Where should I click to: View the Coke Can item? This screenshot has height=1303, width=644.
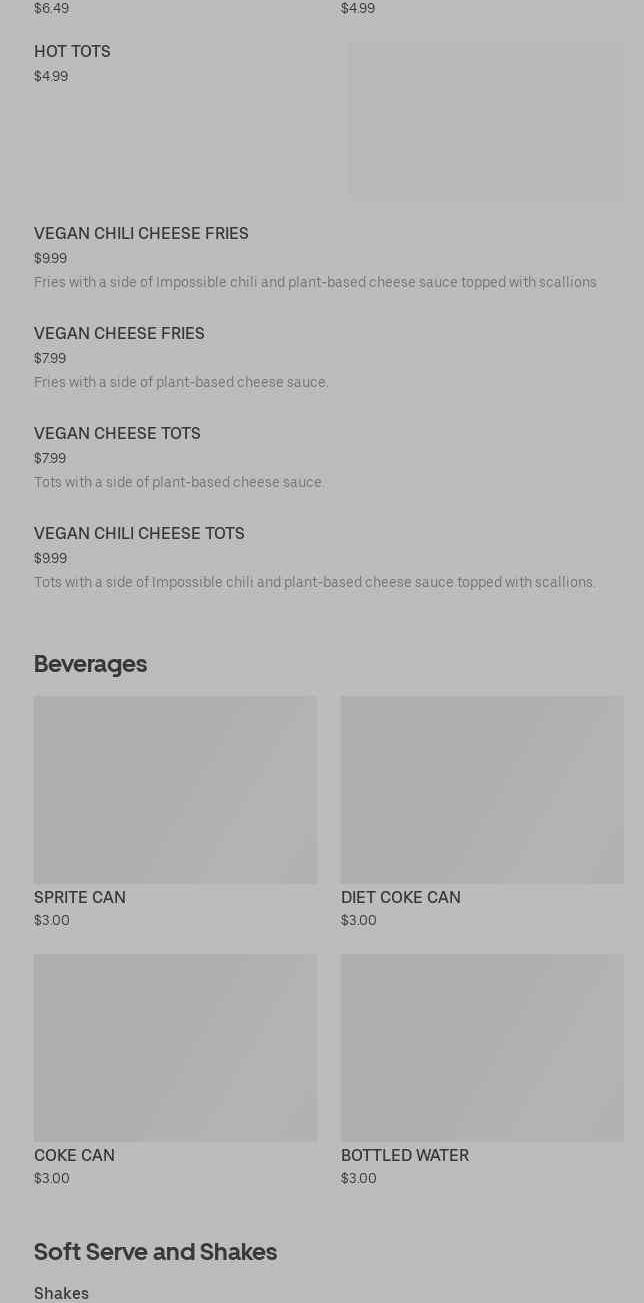(x=175, y=1048)
